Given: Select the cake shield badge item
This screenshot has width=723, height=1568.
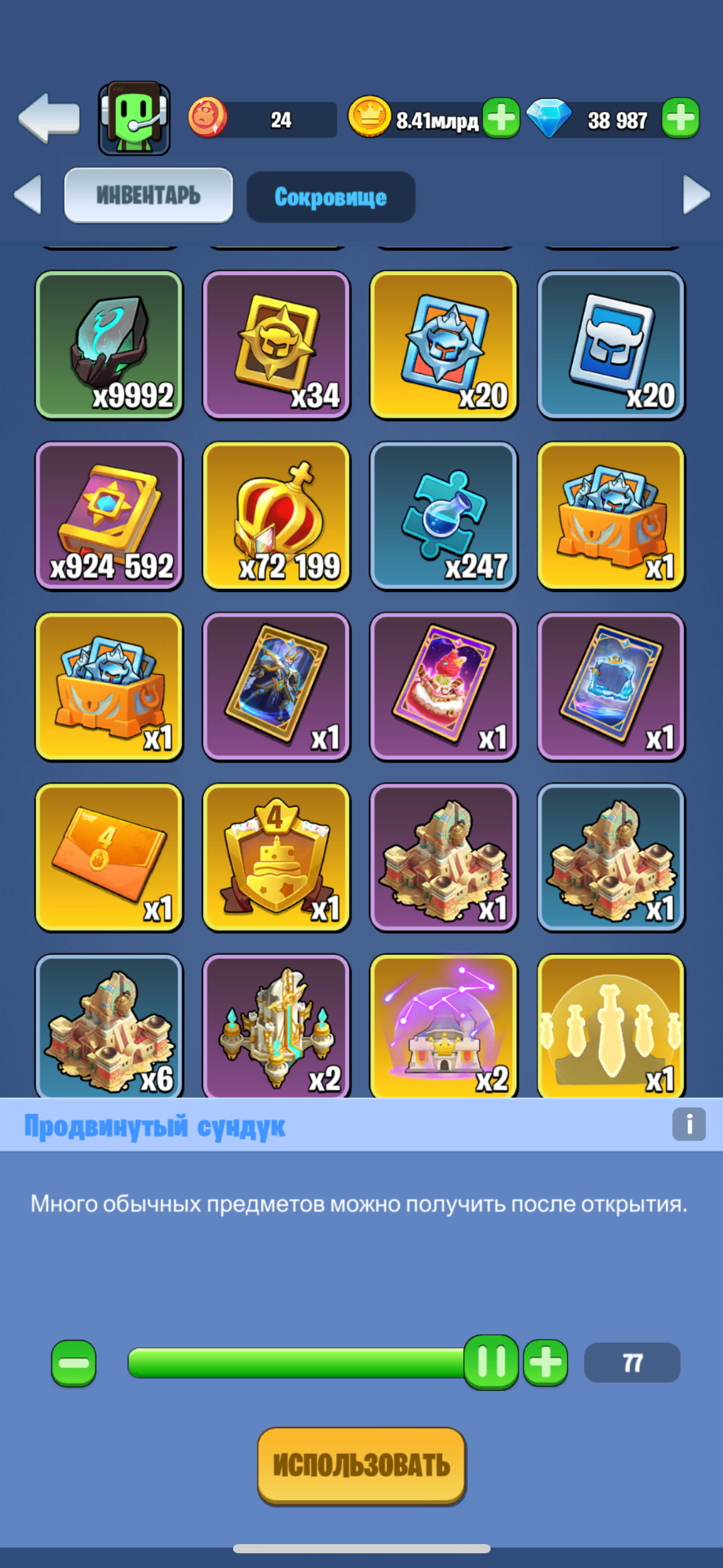Looking at the screenshot, I should [276, 857].
